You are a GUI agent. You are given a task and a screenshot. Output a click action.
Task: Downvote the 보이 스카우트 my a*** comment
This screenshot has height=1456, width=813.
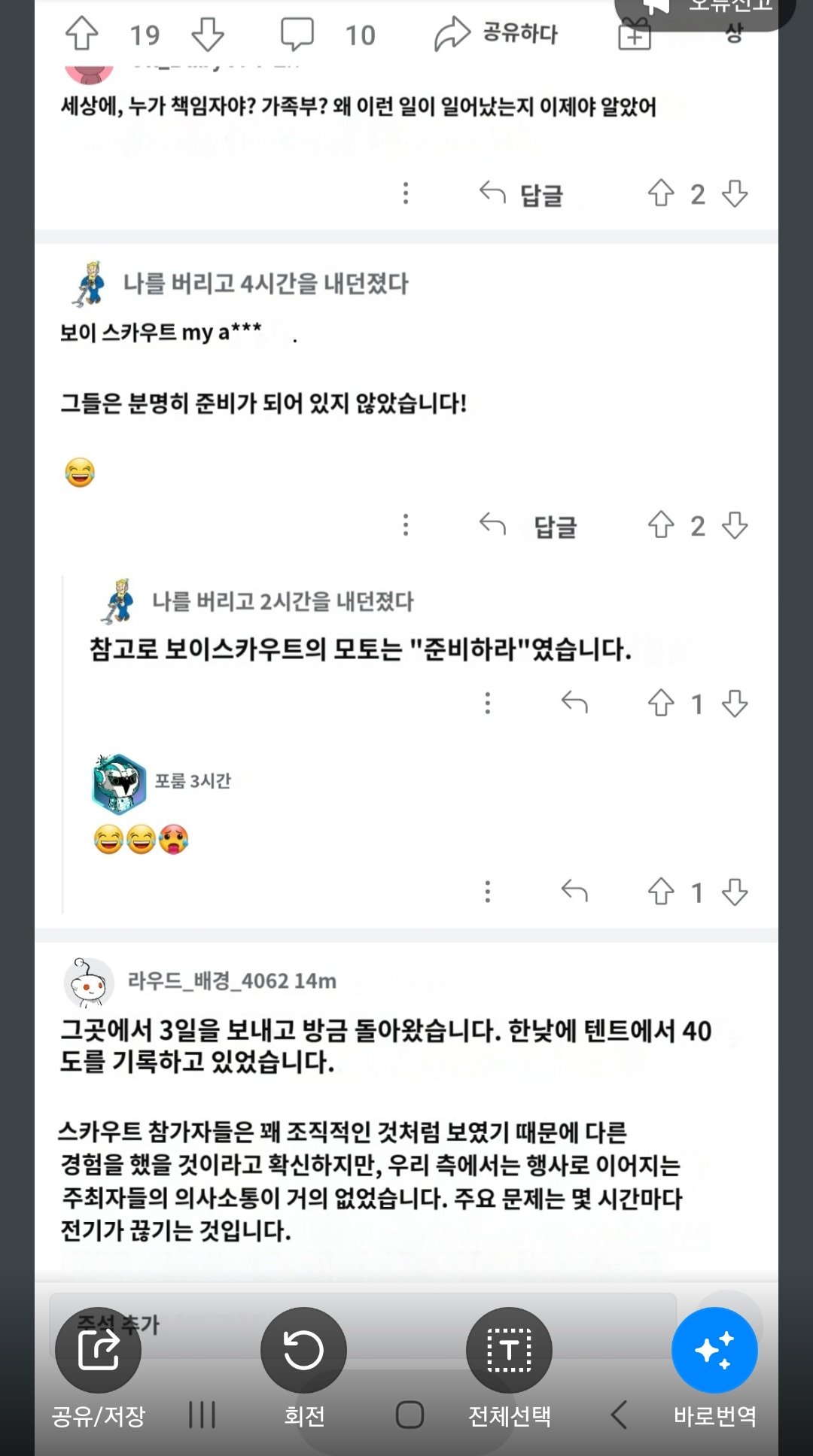735,525
